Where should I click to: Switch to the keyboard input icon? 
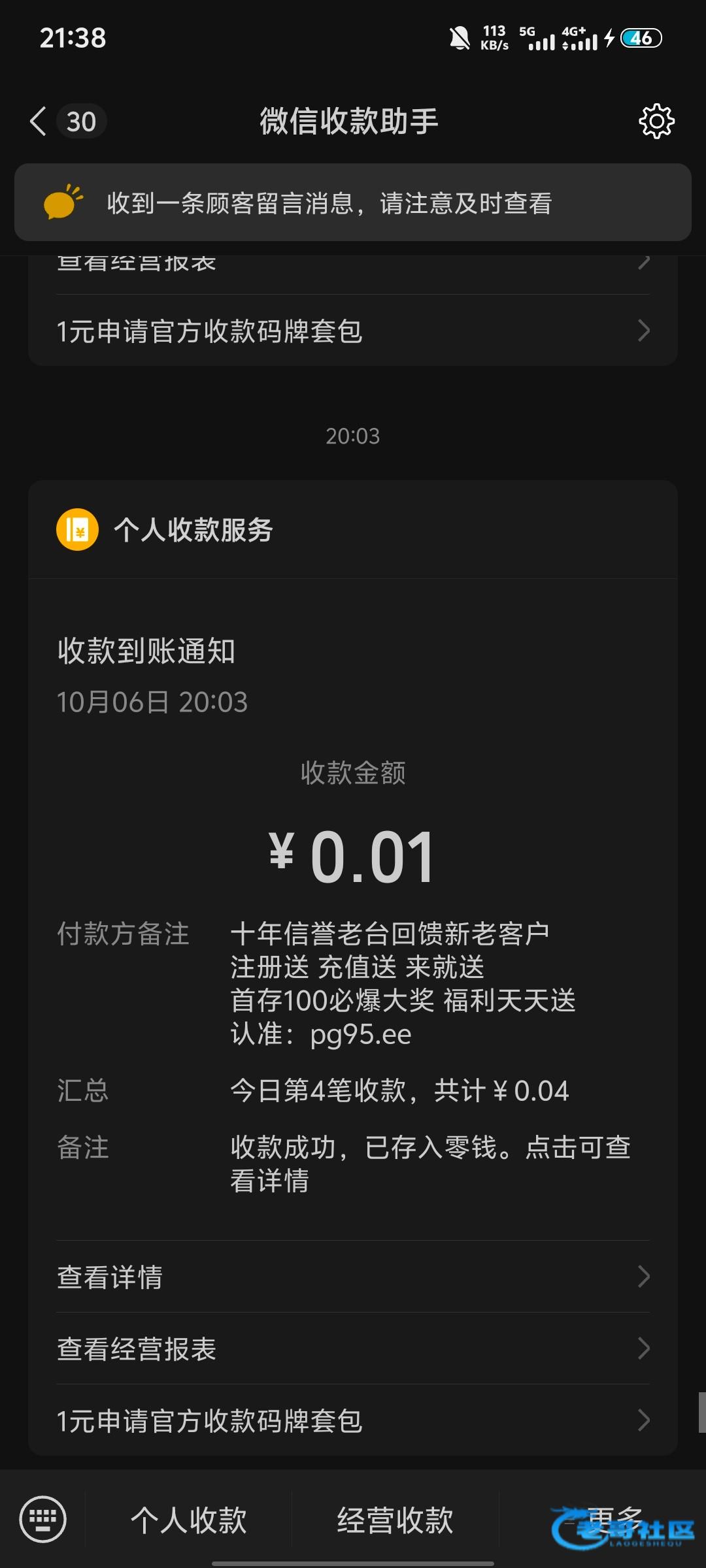[x=43, y=1518]
